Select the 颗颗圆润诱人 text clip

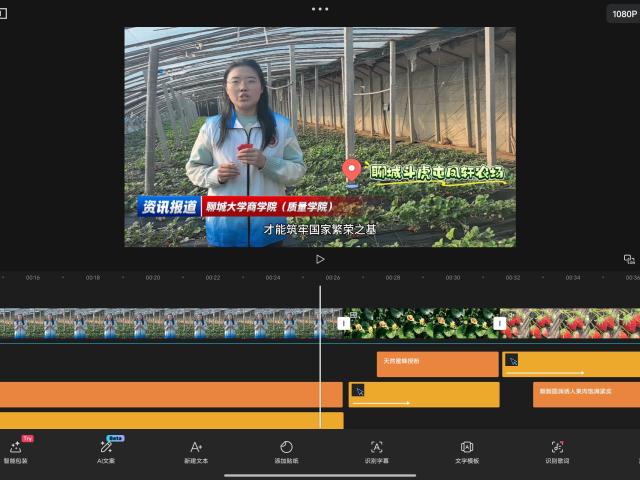click(x=585, y=394)
